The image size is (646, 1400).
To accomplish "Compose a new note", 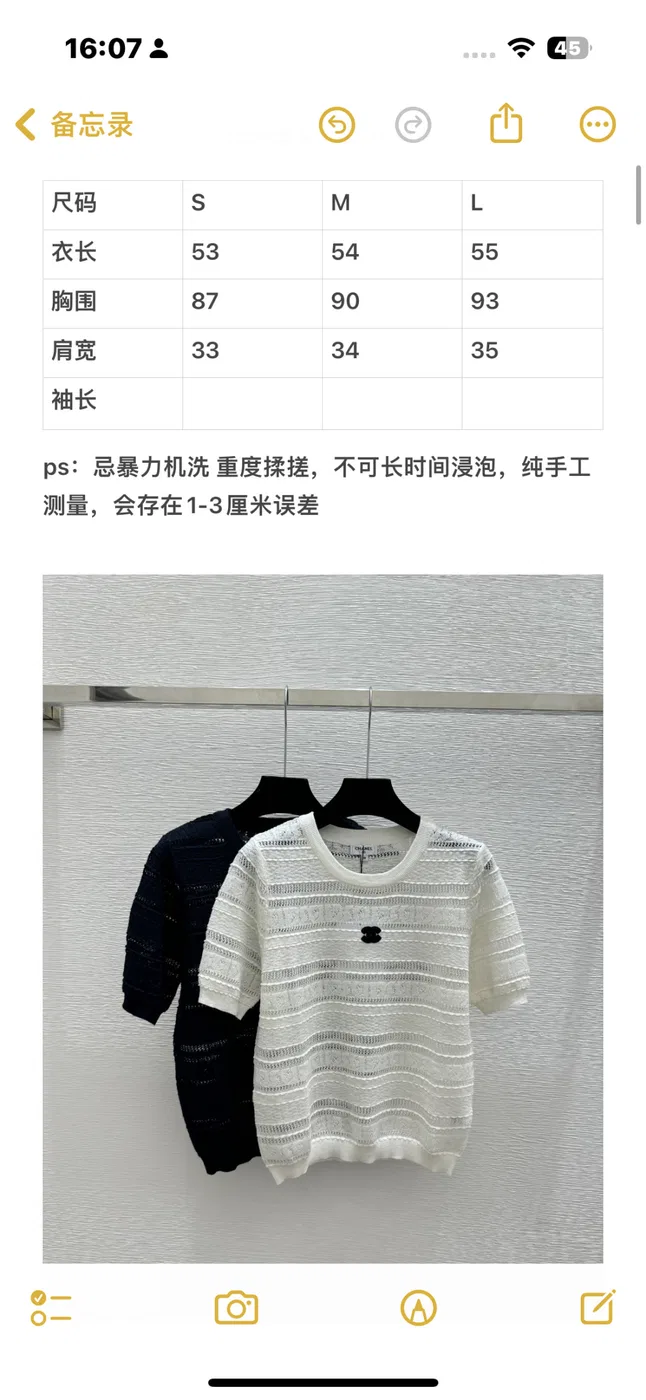I will click(x=598, y=1306).
